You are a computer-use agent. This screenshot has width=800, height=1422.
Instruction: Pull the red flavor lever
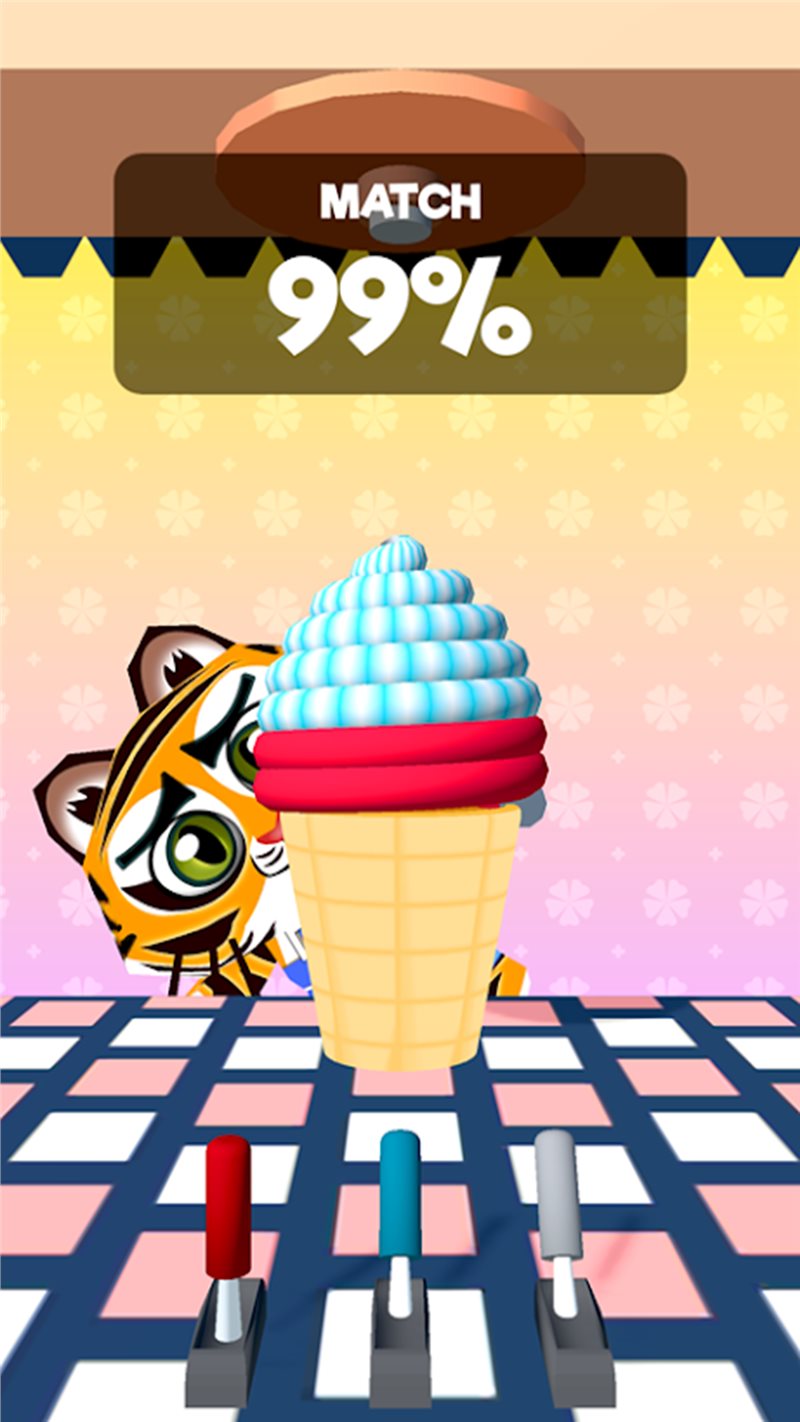click(227, 1206)
